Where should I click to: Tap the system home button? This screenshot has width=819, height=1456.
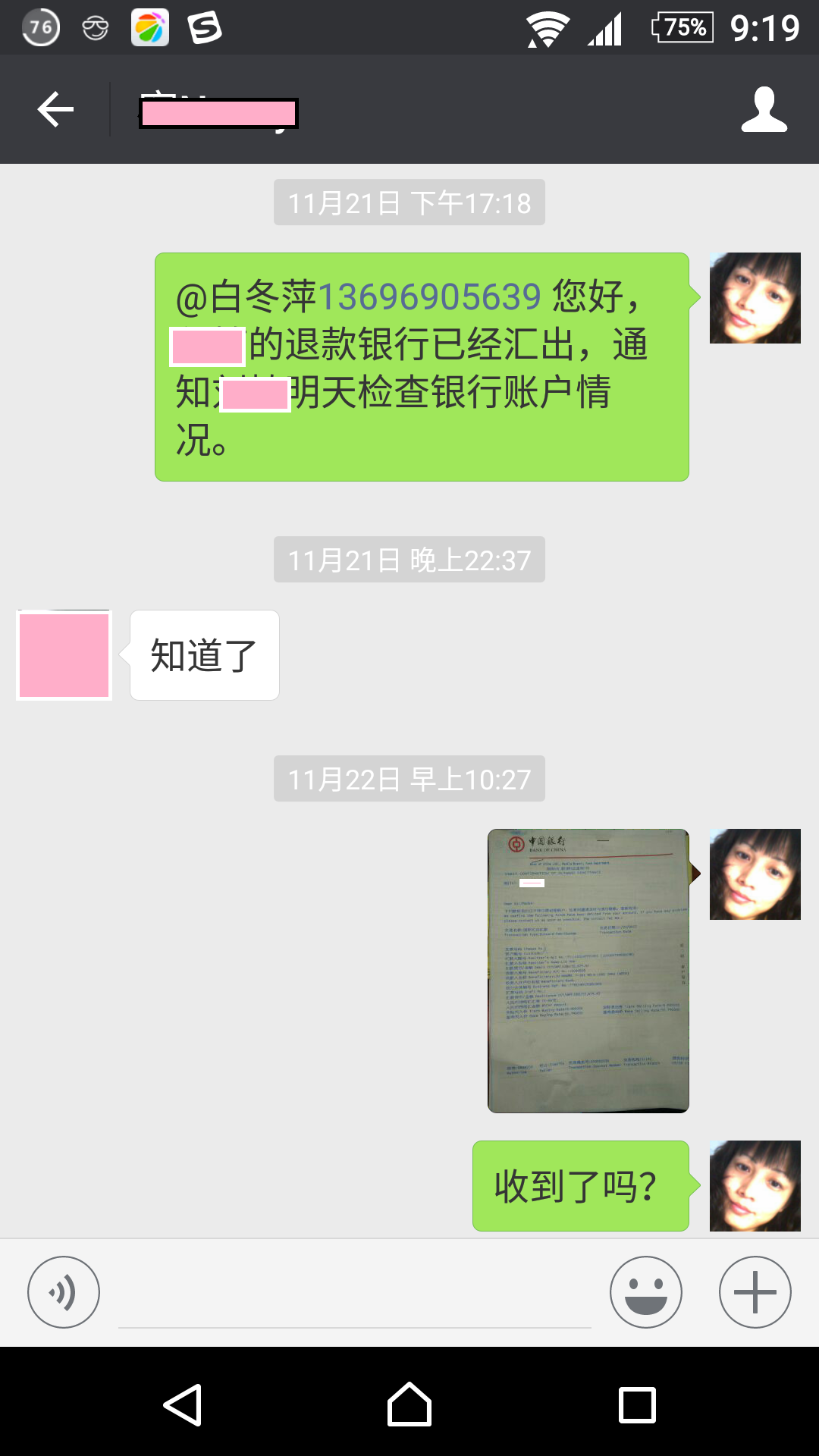point(409,1405)
